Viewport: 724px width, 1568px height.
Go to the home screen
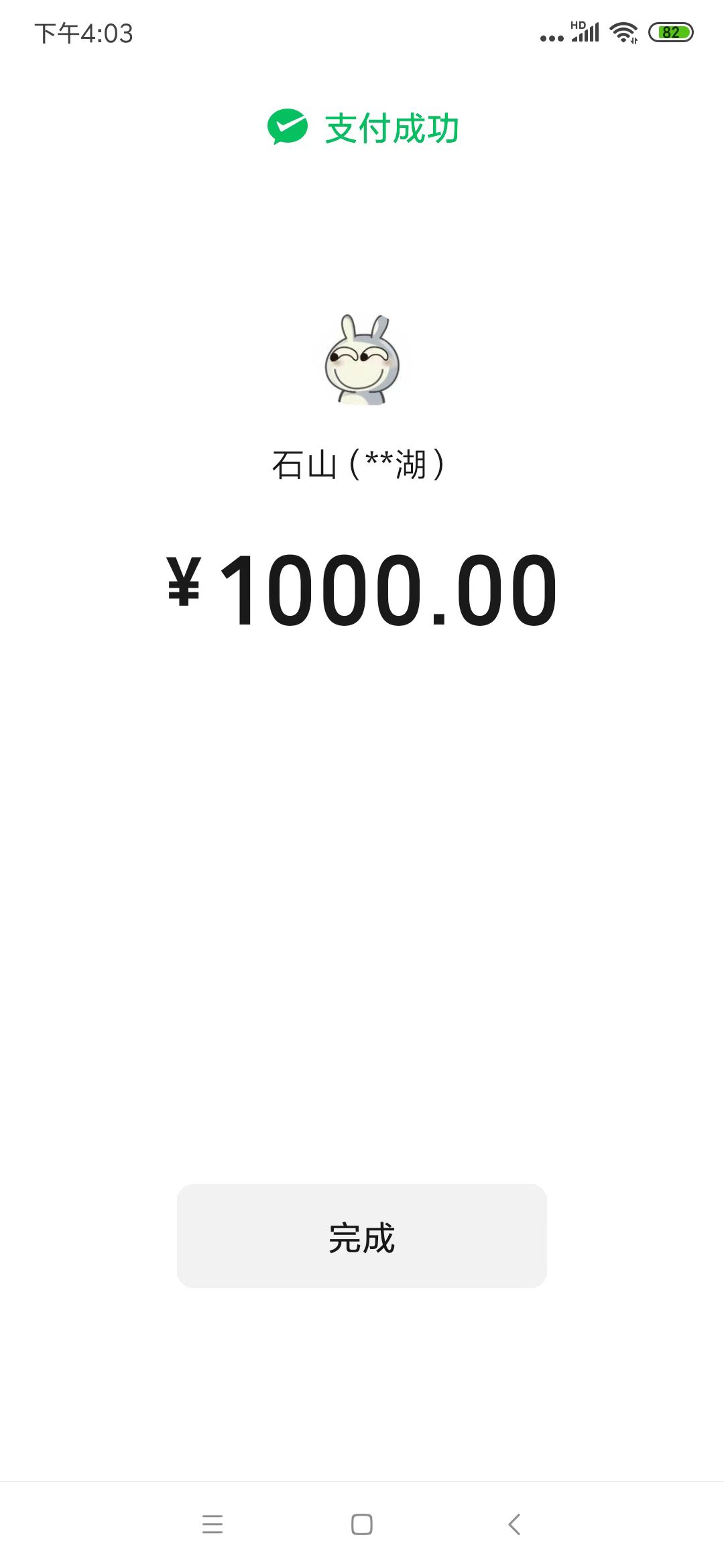pos(362,1524)
